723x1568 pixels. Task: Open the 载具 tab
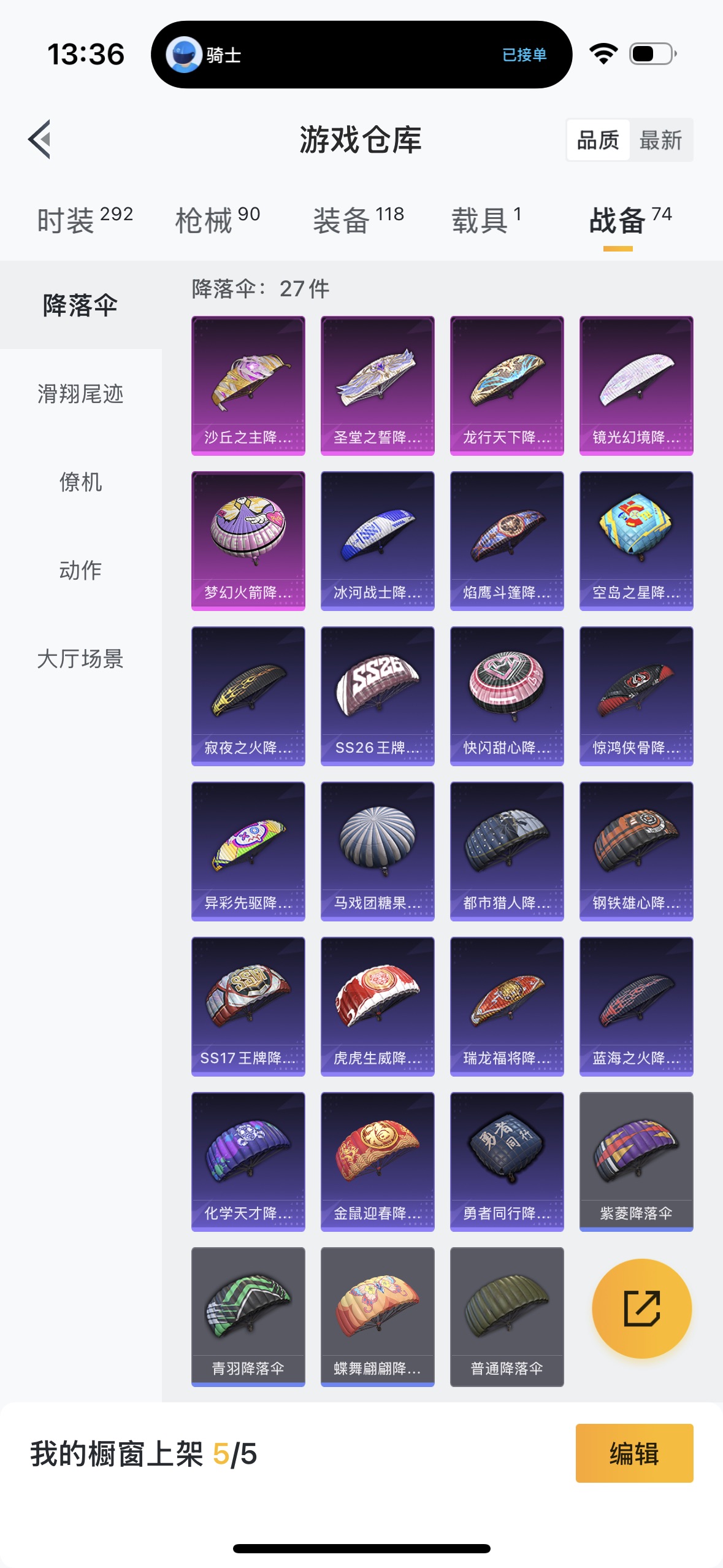[x=487, y=220]
